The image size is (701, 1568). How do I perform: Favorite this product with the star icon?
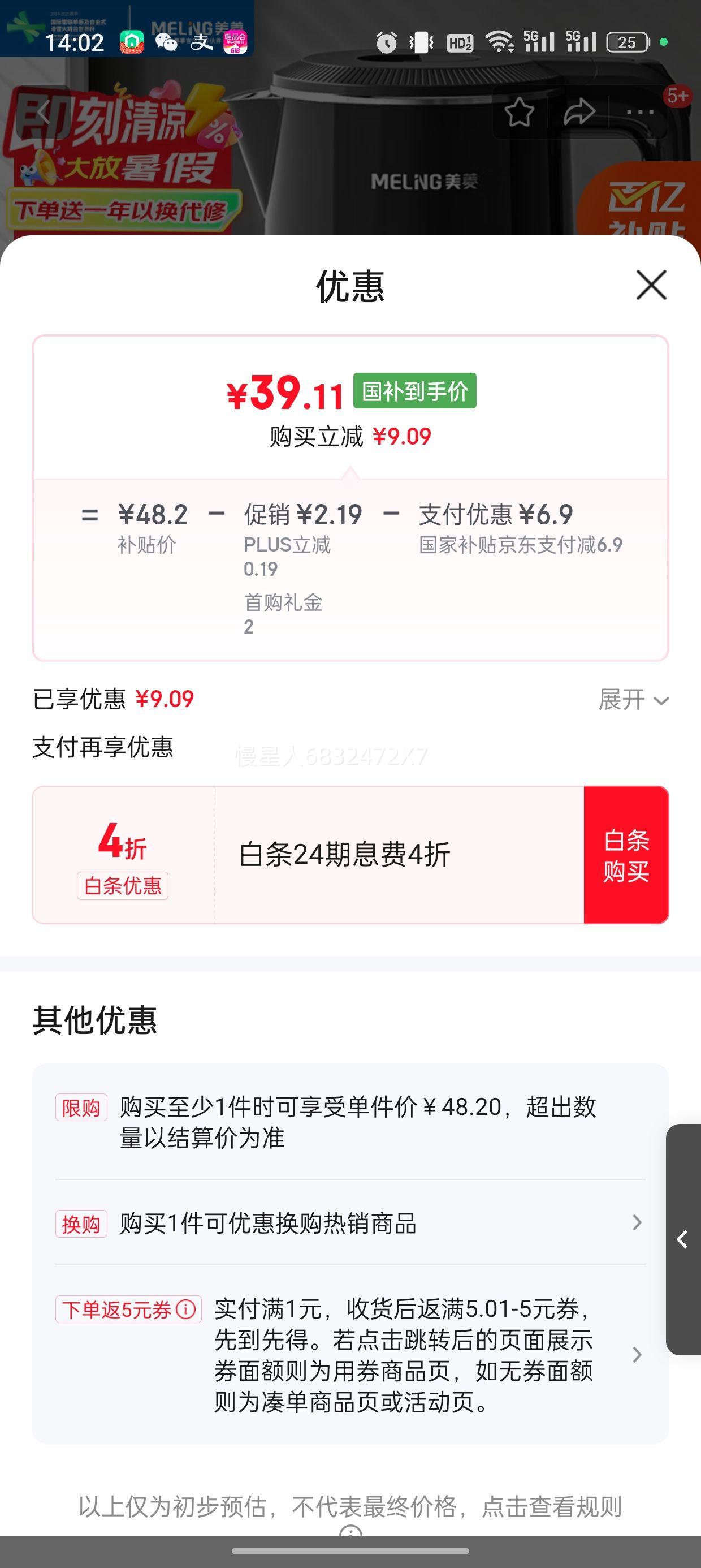pyautogui.click(x=519, y=113)
